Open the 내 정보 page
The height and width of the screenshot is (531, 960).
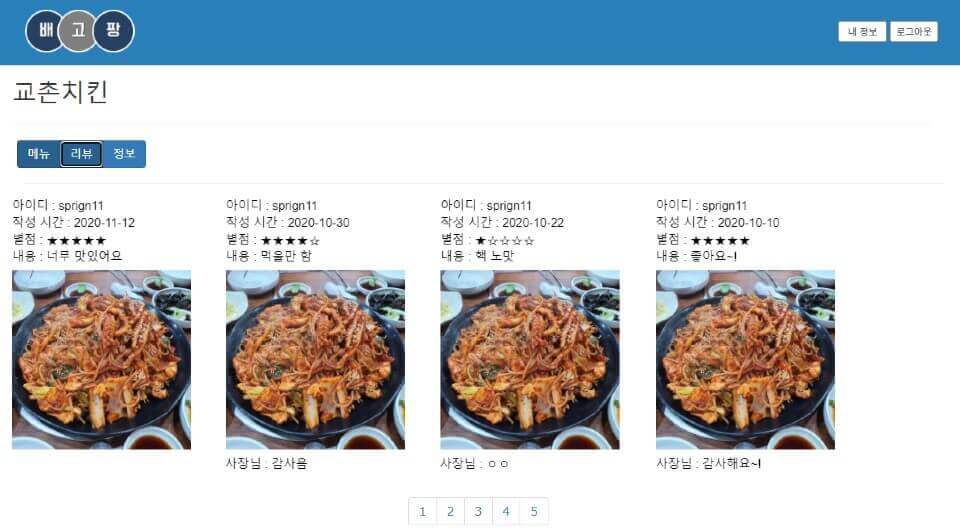[x=861, y=32]
